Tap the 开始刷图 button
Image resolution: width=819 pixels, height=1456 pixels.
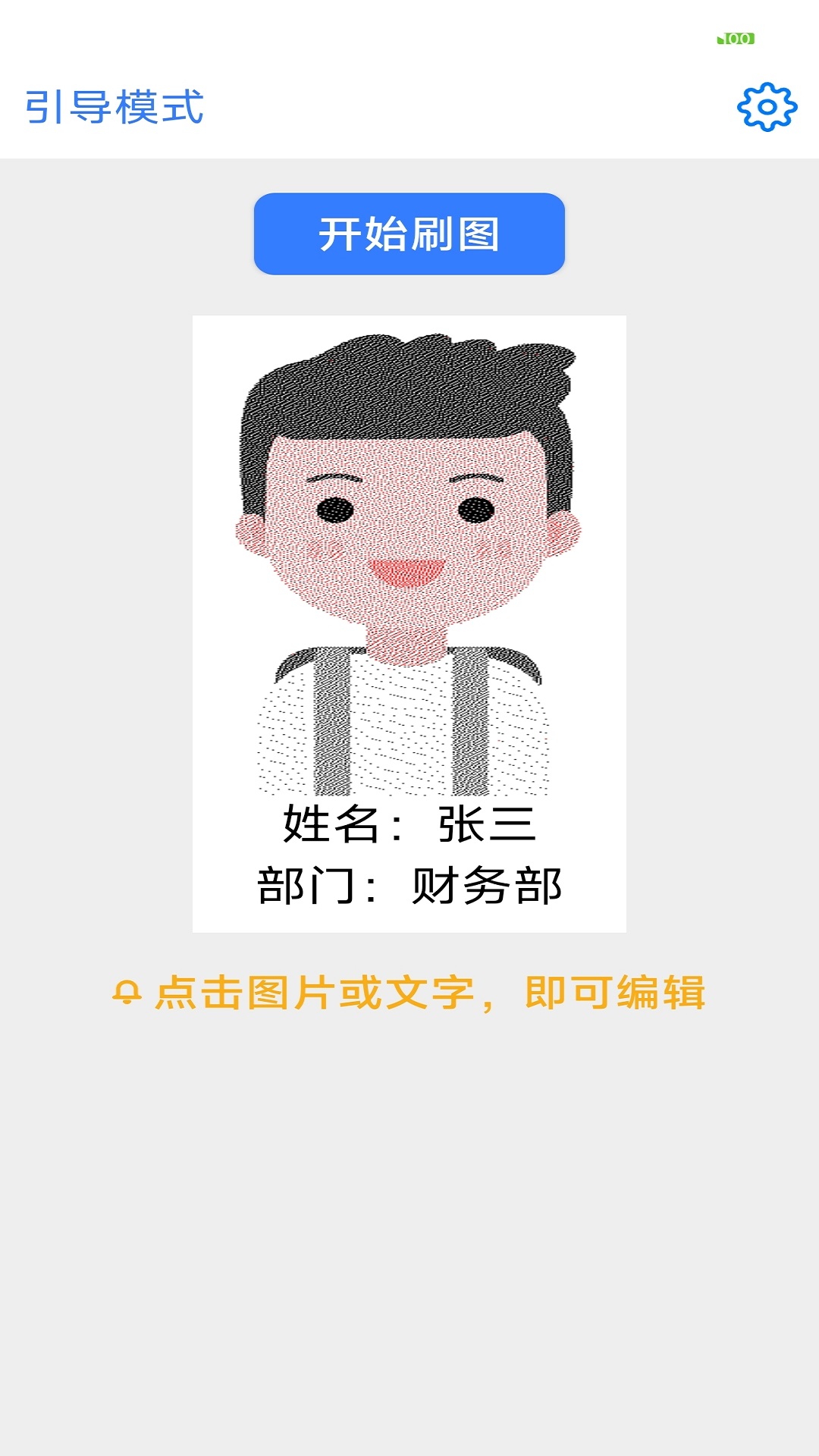coord(409,234)
